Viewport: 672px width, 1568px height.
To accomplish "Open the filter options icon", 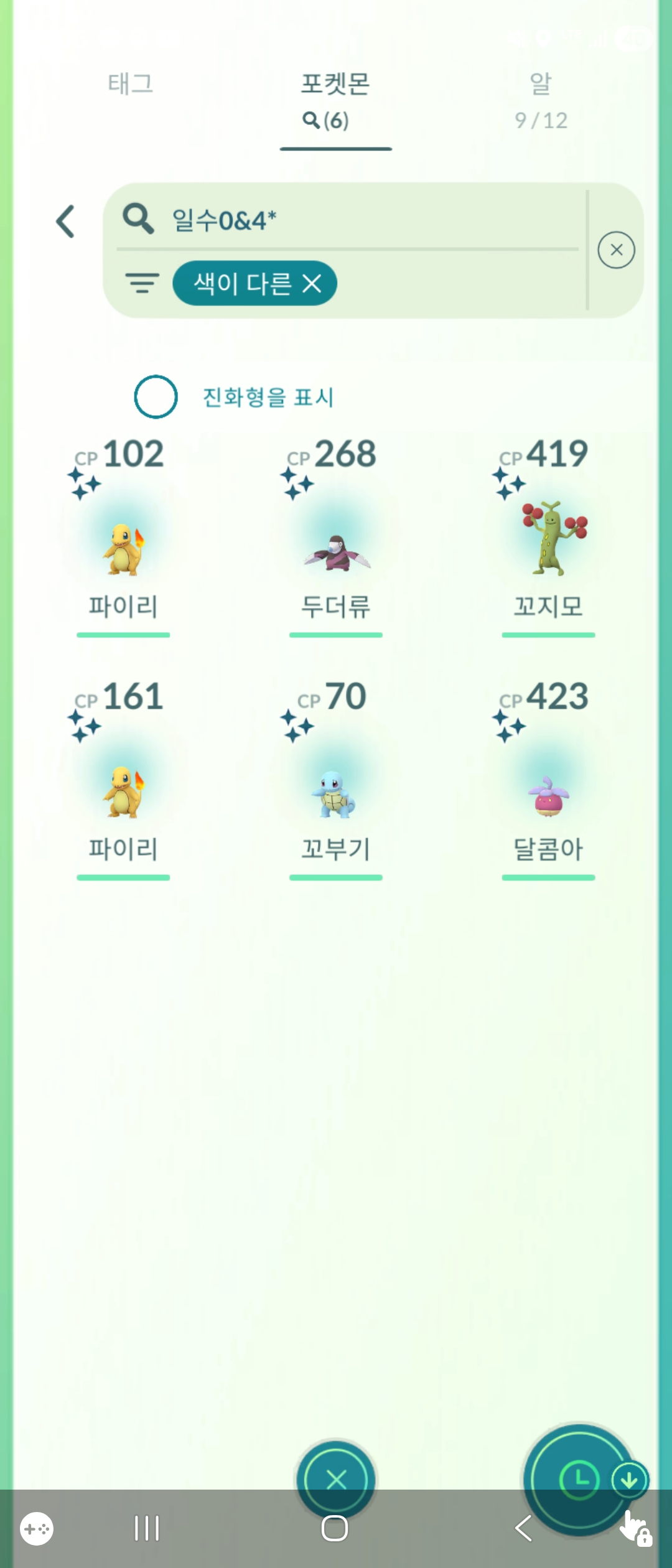I will point(142,283).
